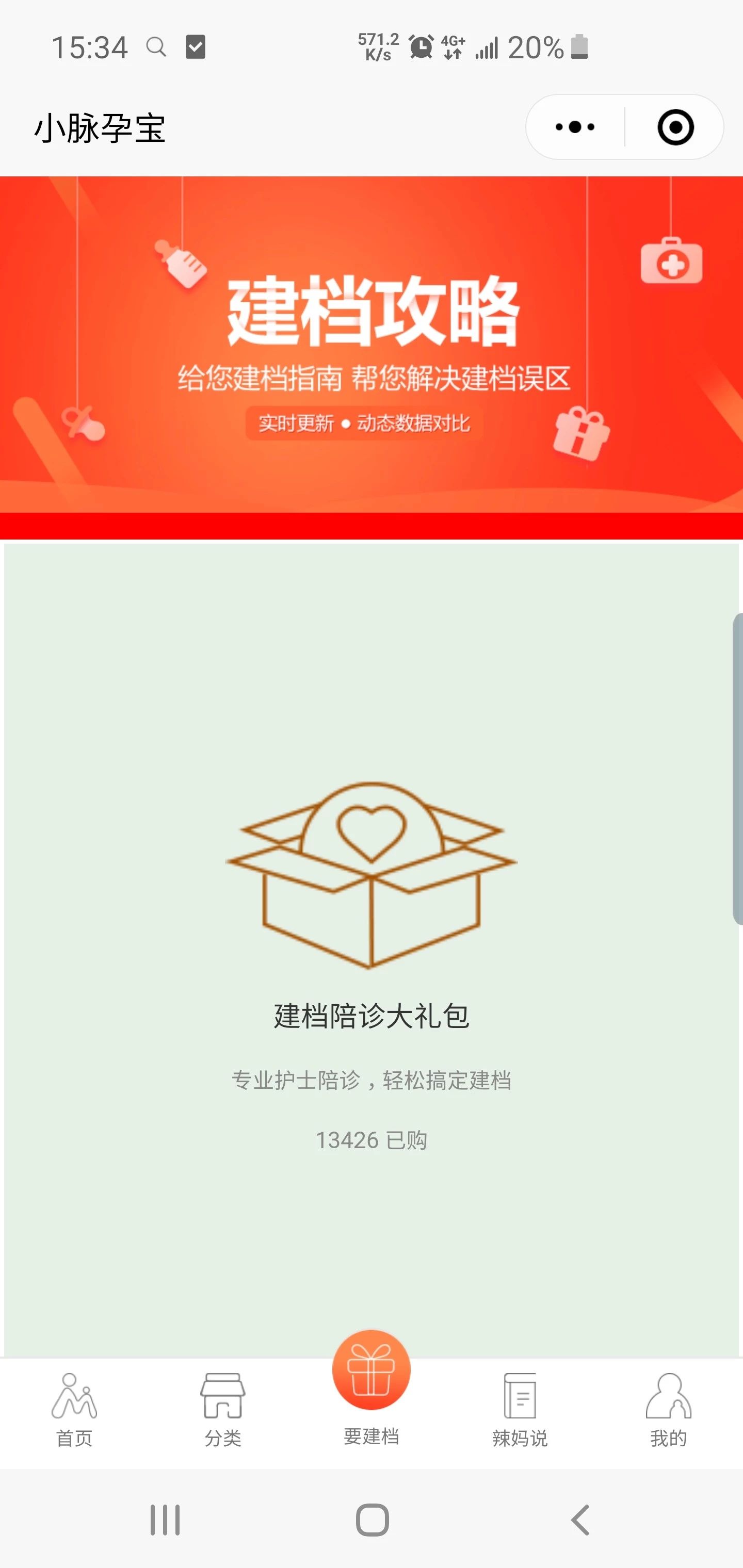Tap the system back button
Viewport: 743px width, 1568px height.
pyautogui.click(x=580, y=1520)
